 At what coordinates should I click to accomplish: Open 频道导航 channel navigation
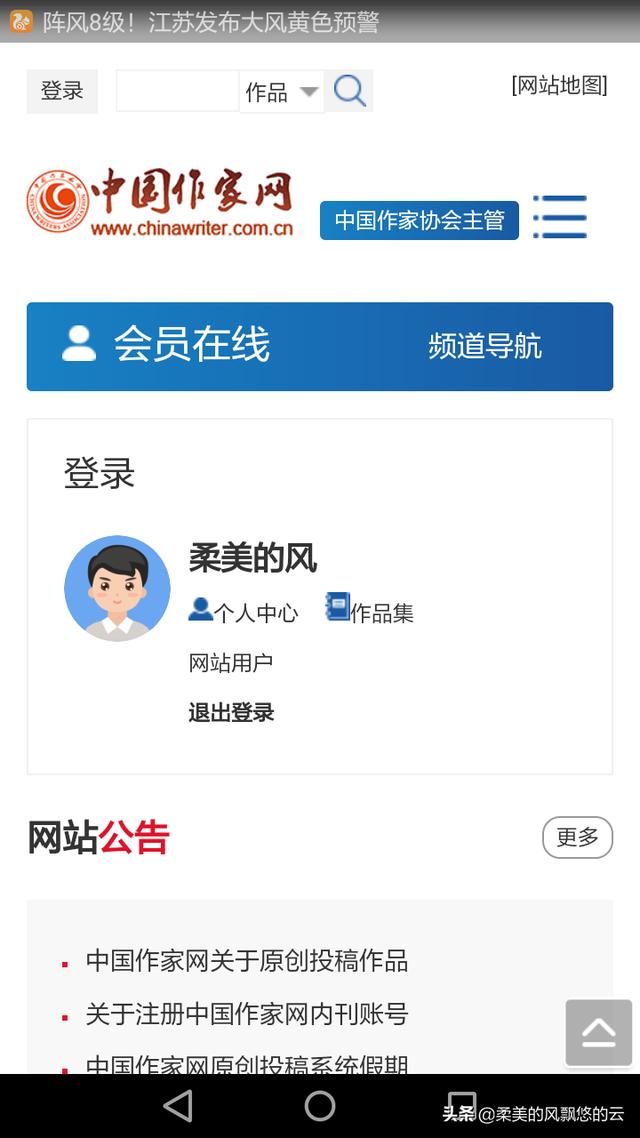(485, 346)
